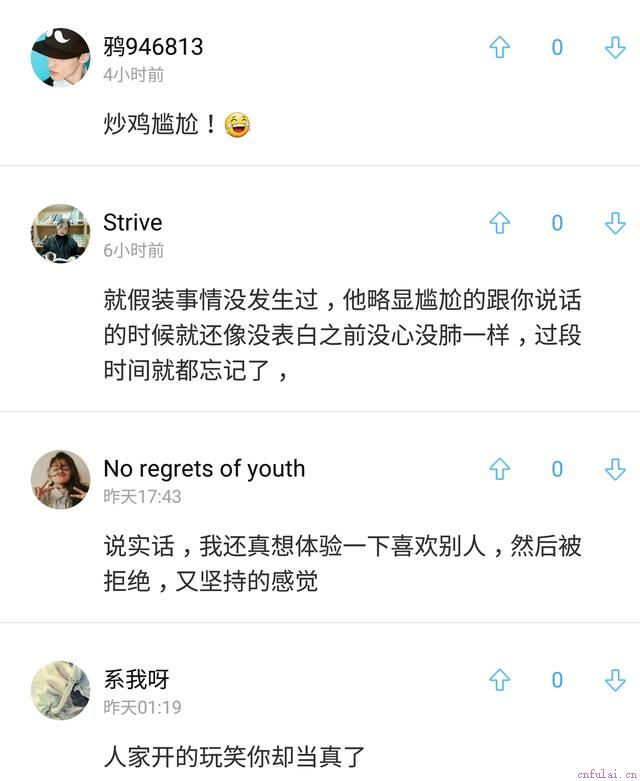View Strive's profile picture
The image size is (640, 781).
pos(61,234)
